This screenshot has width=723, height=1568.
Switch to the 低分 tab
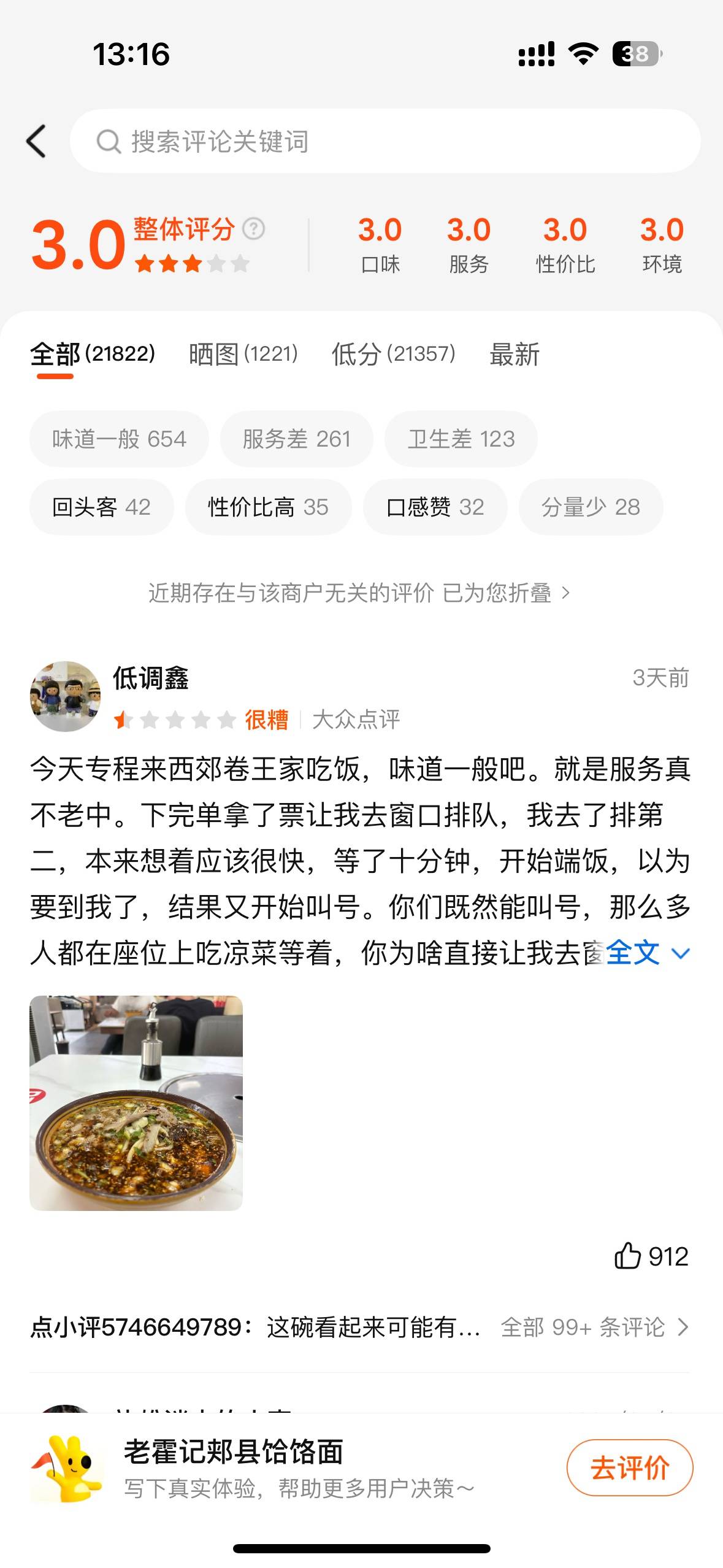(x=393, y=354)
